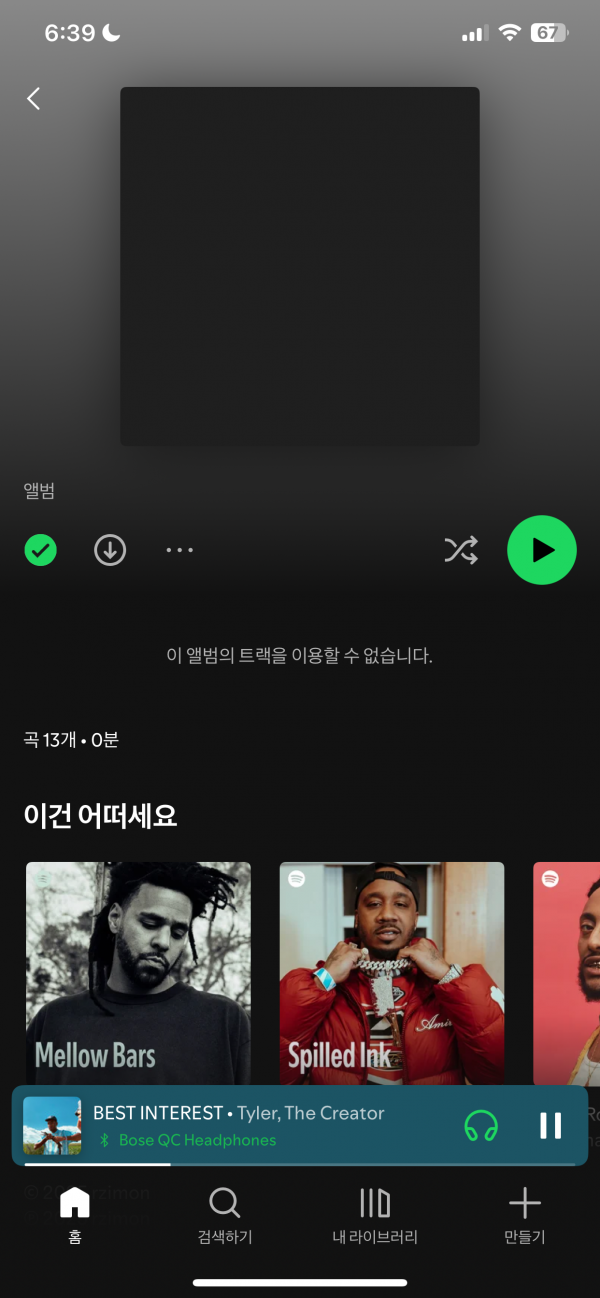The height and width of the screenshot is (1298, 600).
Task: Open the album's three-dot options menu
Action: tap(179, 550)
